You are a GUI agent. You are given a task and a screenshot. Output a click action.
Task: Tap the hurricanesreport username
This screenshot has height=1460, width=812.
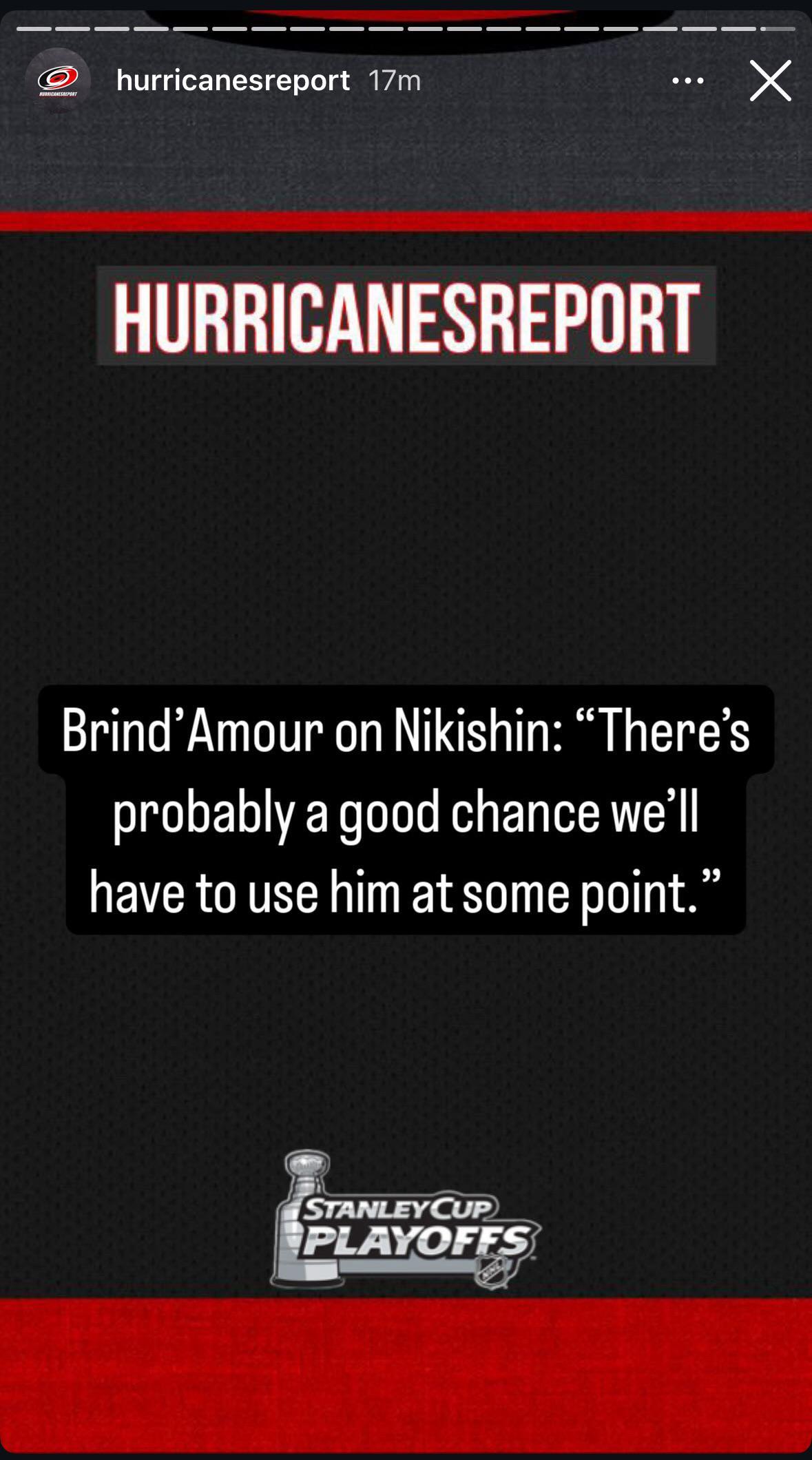point(233,81)
